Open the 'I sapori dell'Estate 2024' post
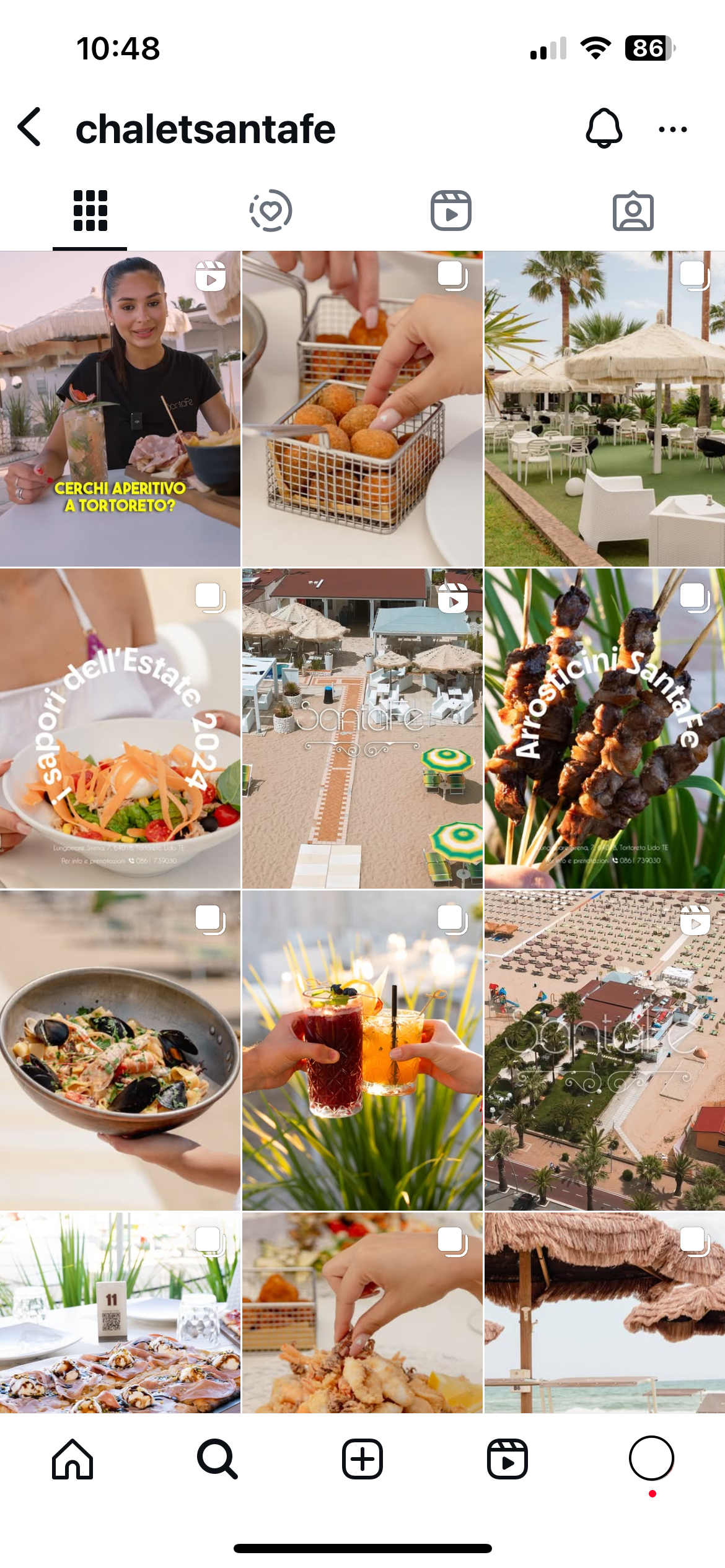The image size is (725, 1568). pyautogui.click(x=120, y=728)
